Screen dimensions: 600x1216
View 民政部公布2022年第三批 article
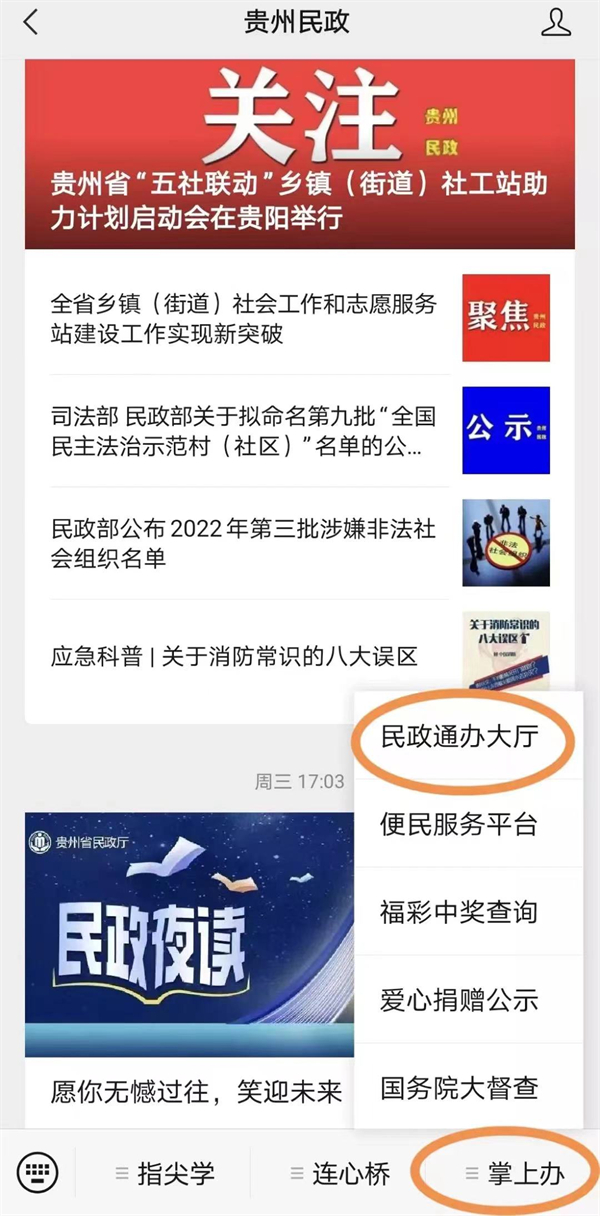tap(244, 543)
